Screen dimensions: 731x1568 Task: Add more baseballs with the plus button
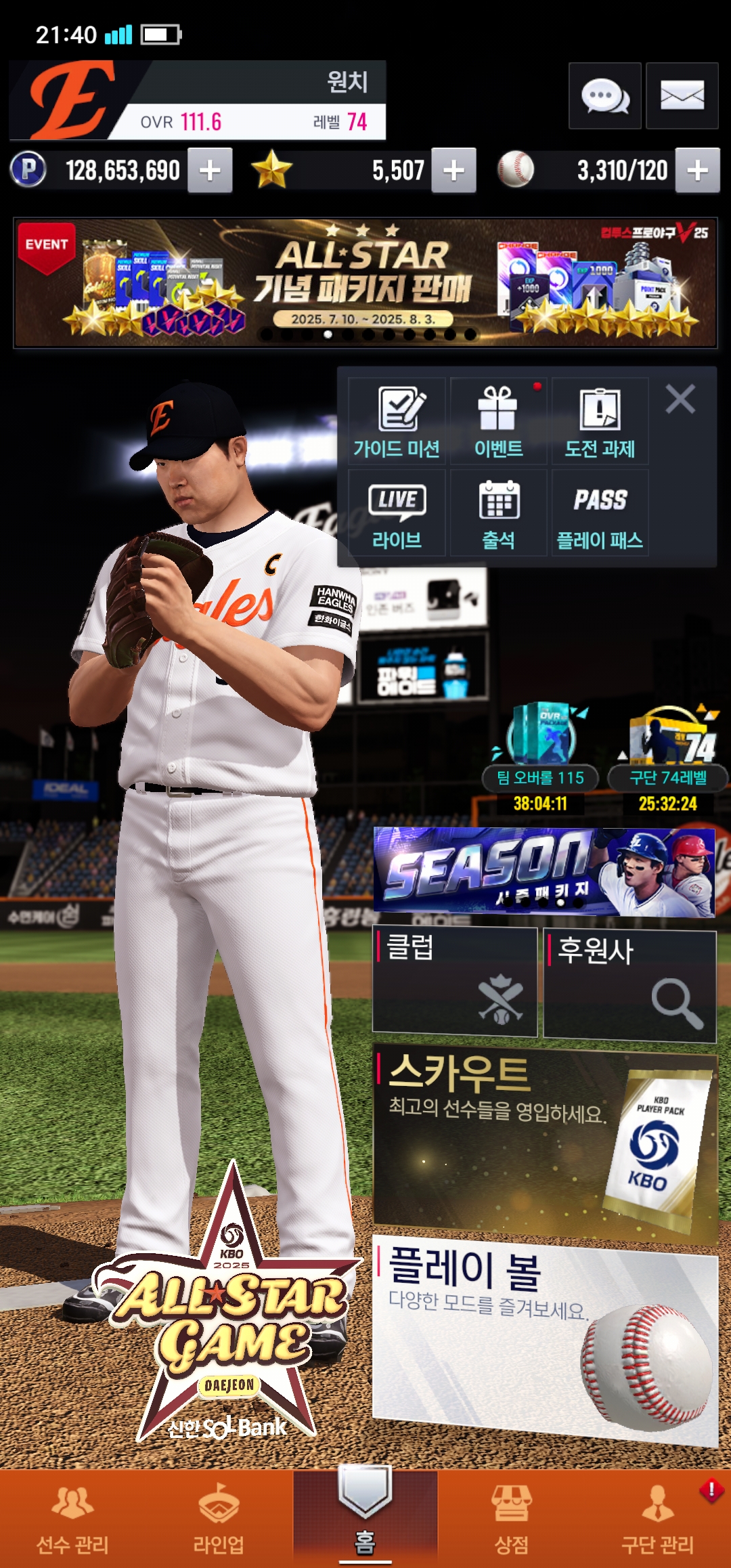[x=697, y=171]
